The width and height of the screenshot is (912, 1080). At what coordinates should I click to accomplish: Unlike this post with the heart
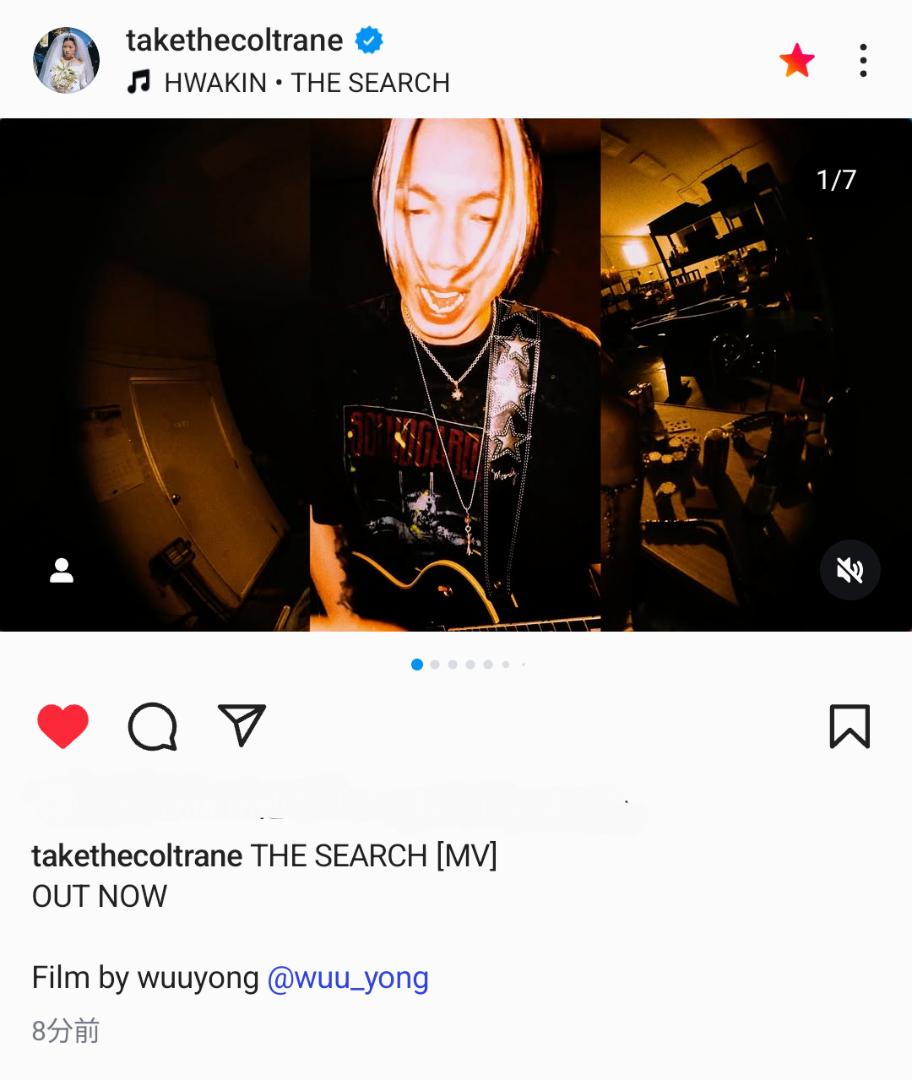coord(63,726)
